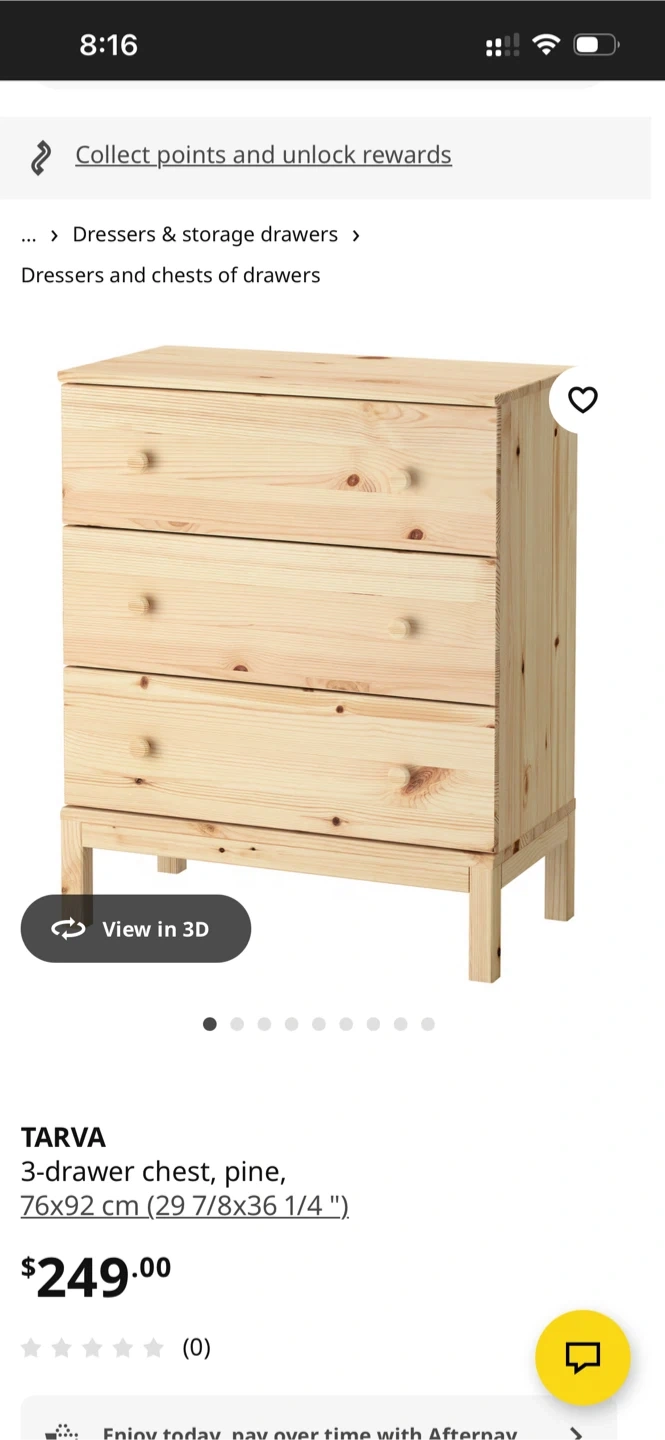Open Dressers and chests of drawers breadcrumb

[x=170, y=275]
